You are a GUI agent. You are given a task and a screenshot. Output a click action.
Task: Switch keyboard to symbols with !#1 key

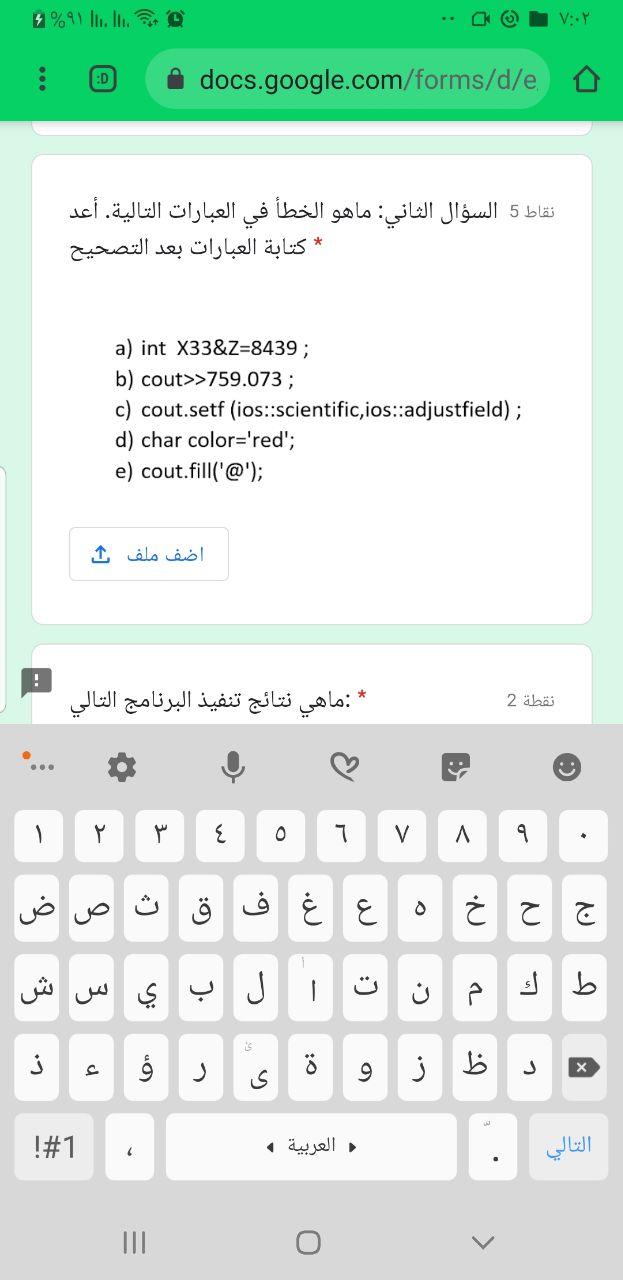(x=54, y=1146)
